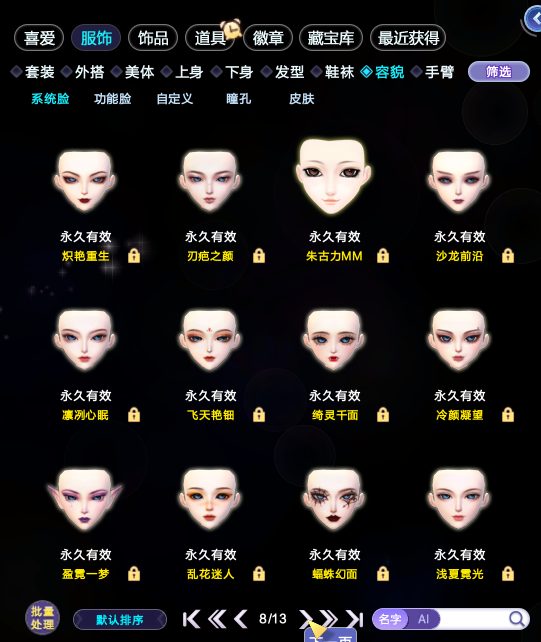Image resolution: width=541 pixels, height=642 pixels.
Task: Open the 藏宝库 tab
Action: pyautogui.click(x=330, y=38)
